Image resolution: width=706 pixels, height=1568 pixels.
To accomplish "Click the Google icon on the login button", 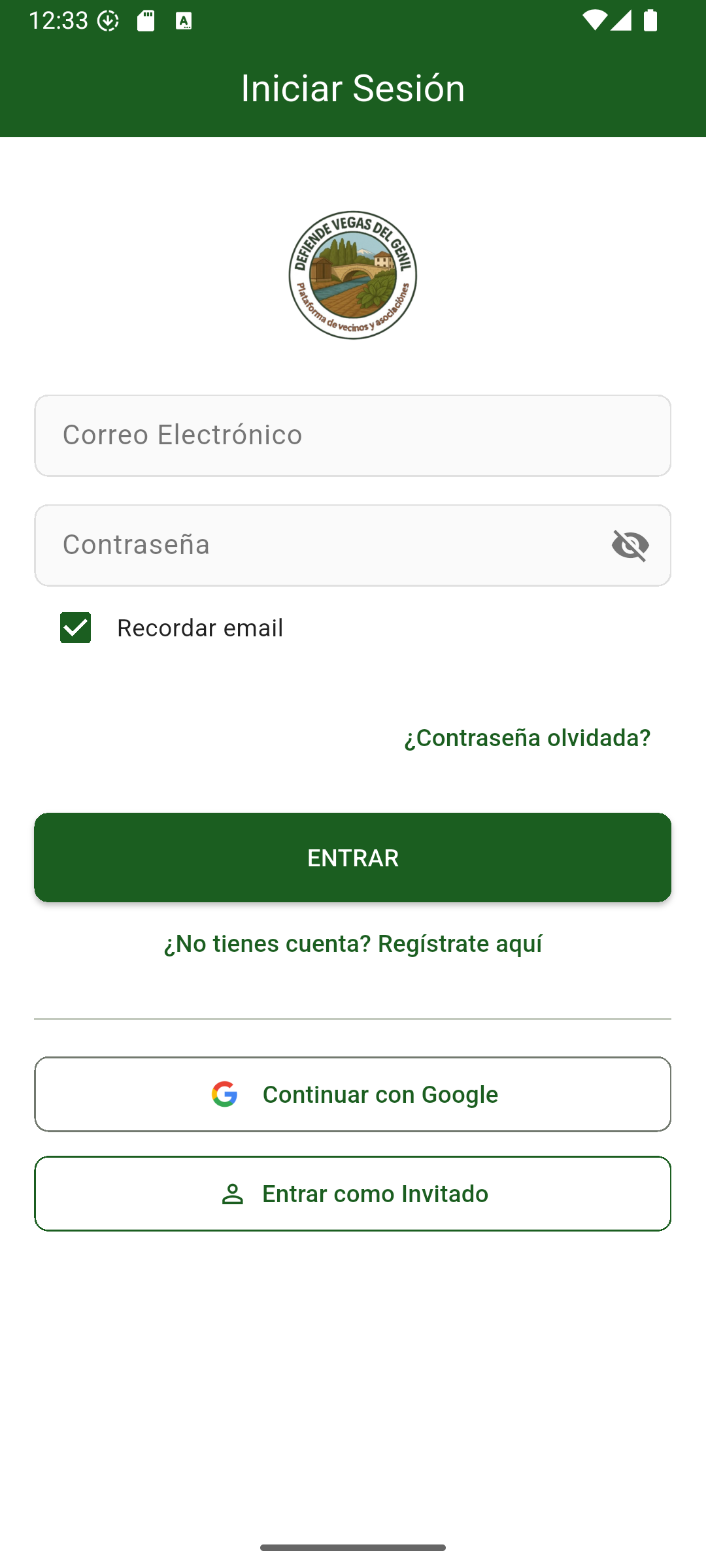I will pyautogui.click(x=225, y=1094).
